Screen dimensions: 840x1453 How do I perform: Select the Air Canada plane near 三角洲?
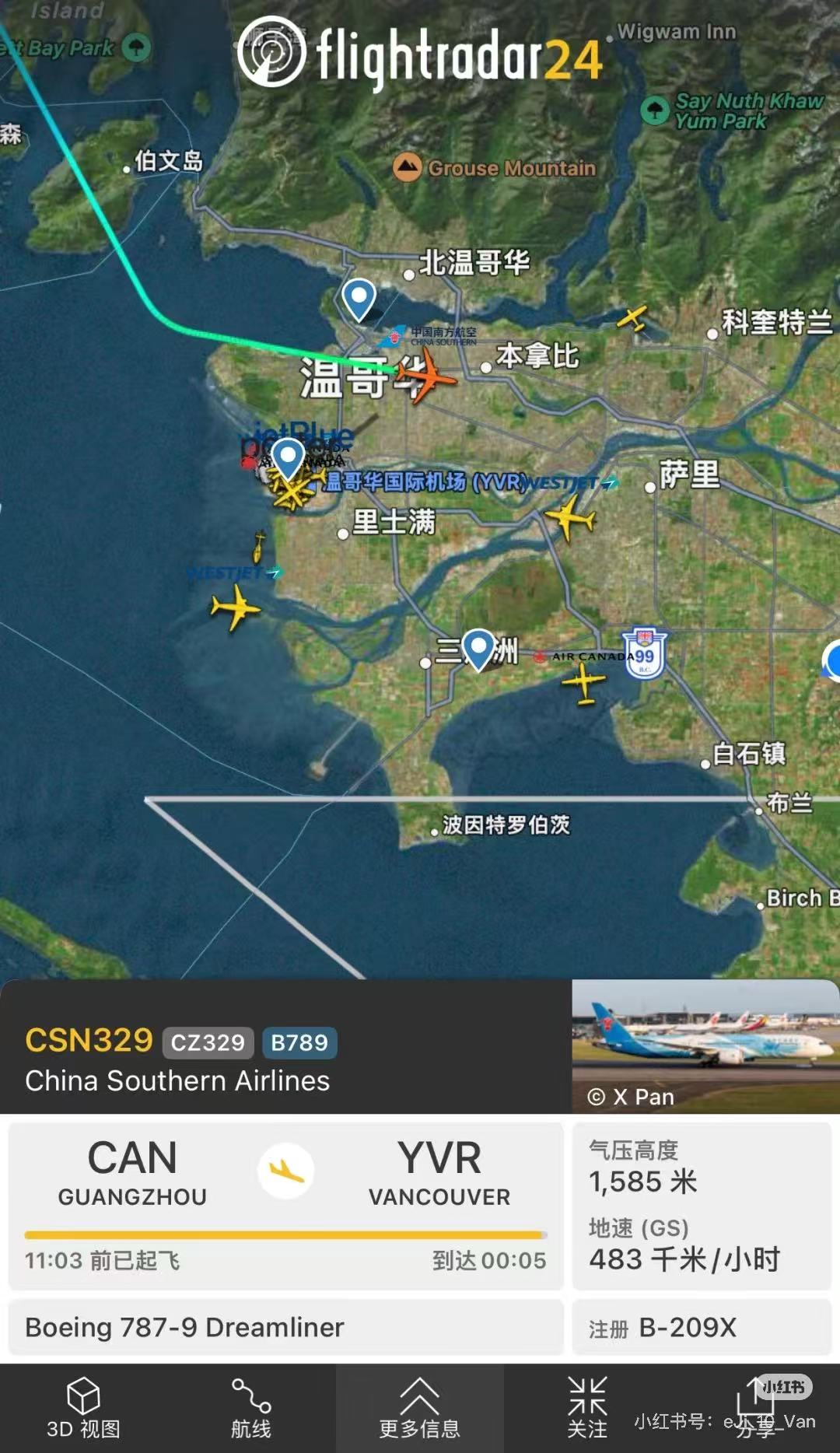[583, 683]
